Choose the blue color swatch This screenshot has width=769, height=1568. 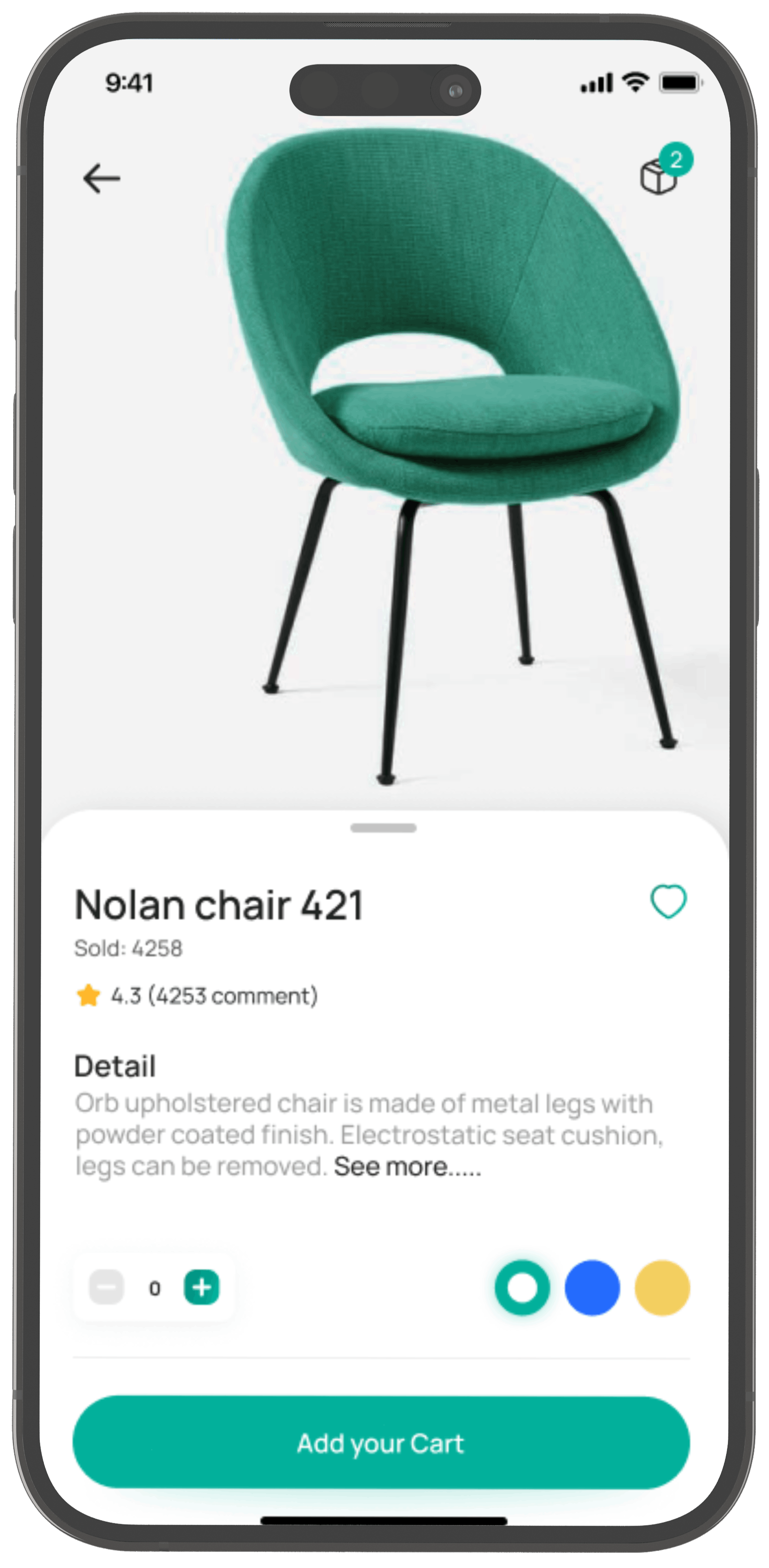[x=592, y=1287]
